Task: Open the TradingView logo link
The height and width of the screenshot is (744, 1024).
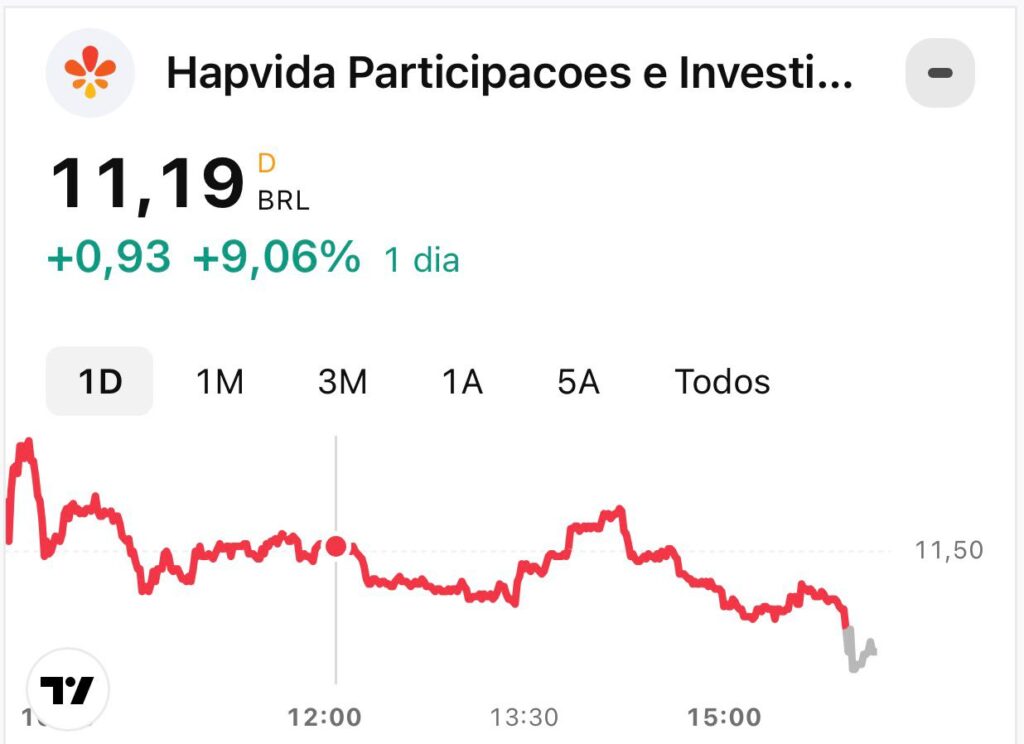Action: 67,689
